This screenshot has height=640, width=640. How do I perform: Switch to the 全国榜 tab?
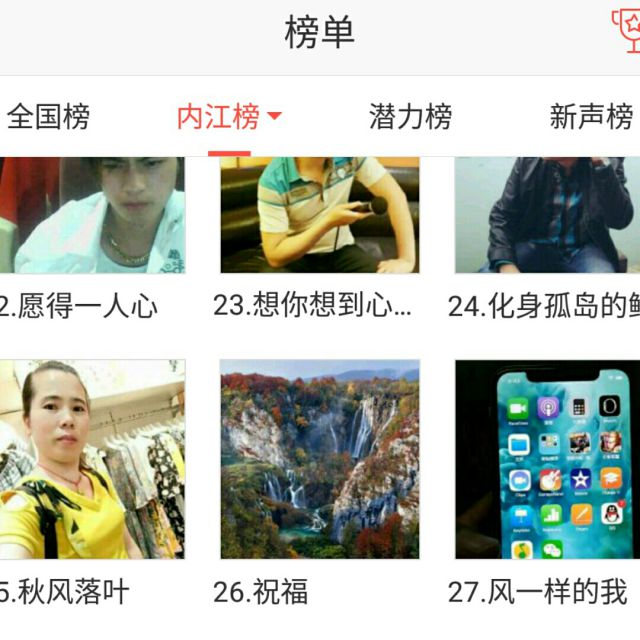tap(48, 117)
